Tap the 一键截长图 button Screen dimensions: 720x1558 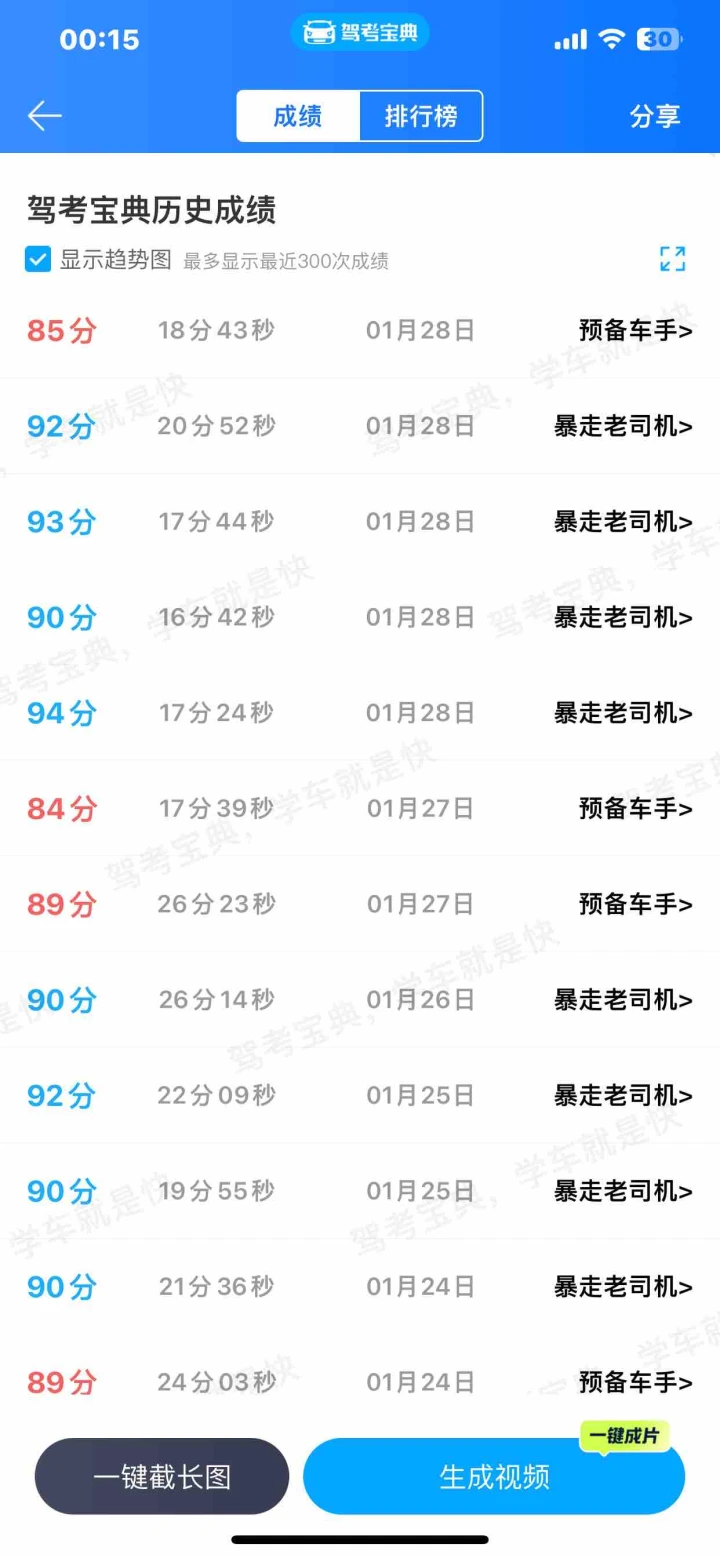click(x=162, y=1476)
